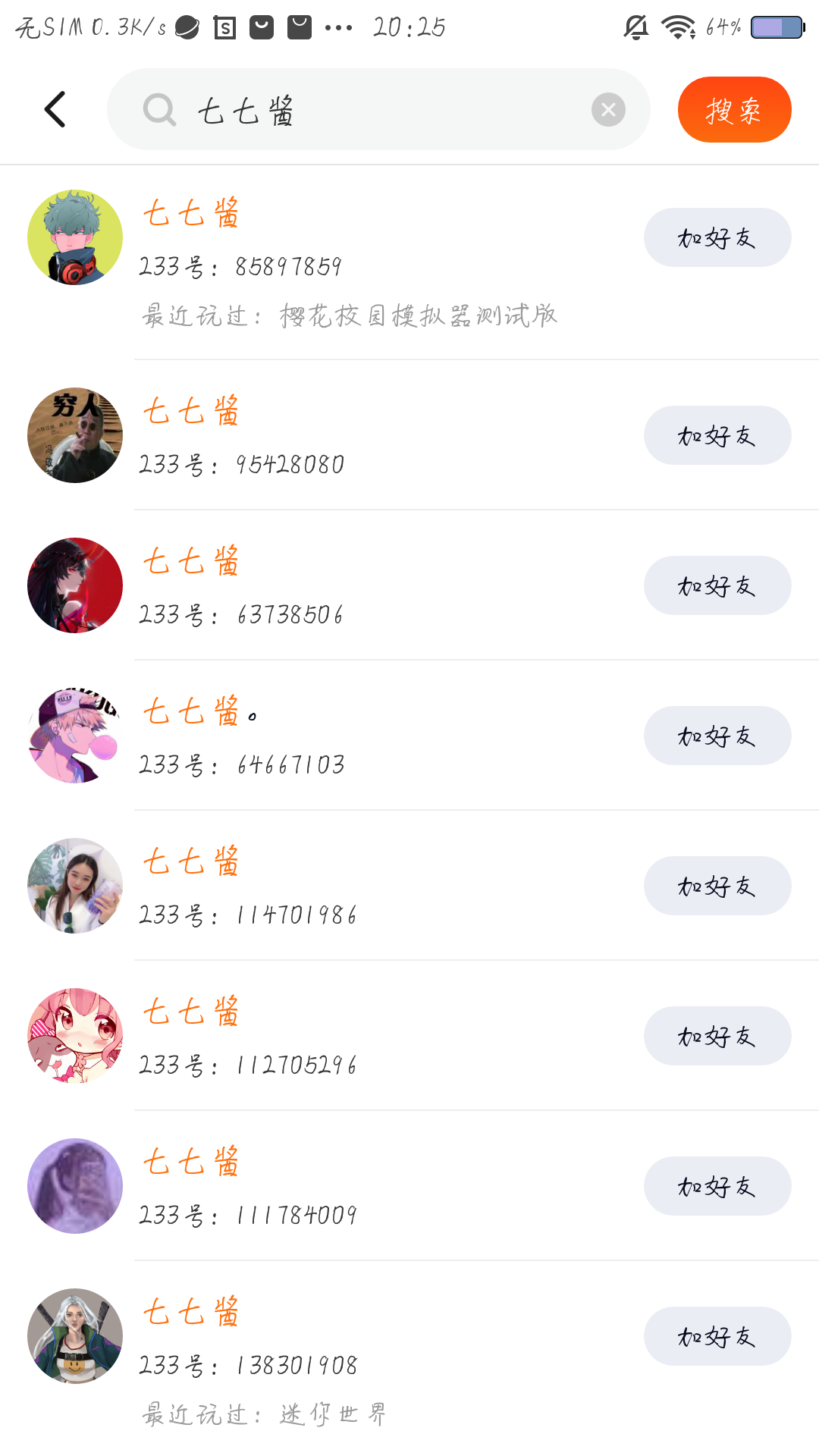819x1456 pixels.
Task: Add user 63738506 as friend
Action: [x=717, y=585]
